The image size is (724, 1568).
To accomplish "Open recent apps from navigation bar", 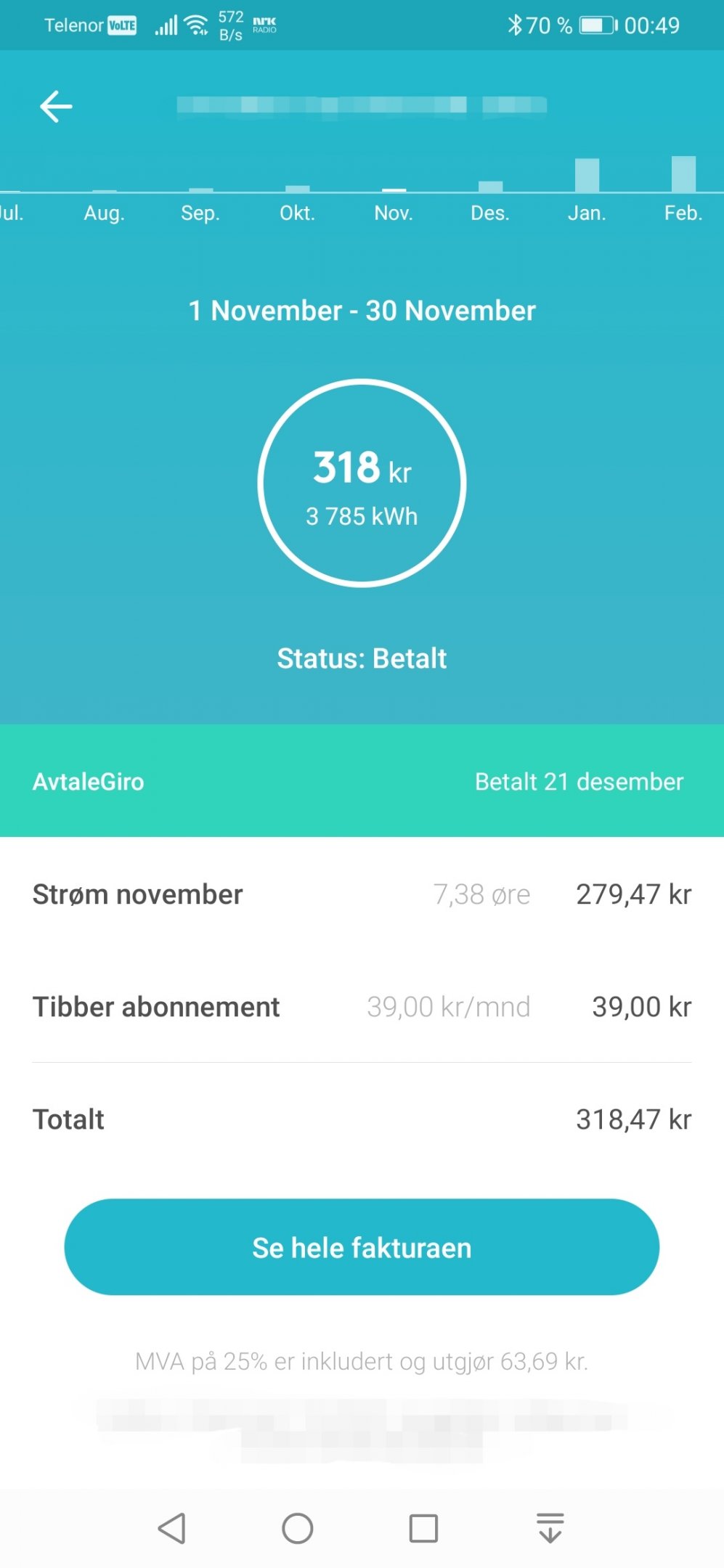I will point(423,1528).
